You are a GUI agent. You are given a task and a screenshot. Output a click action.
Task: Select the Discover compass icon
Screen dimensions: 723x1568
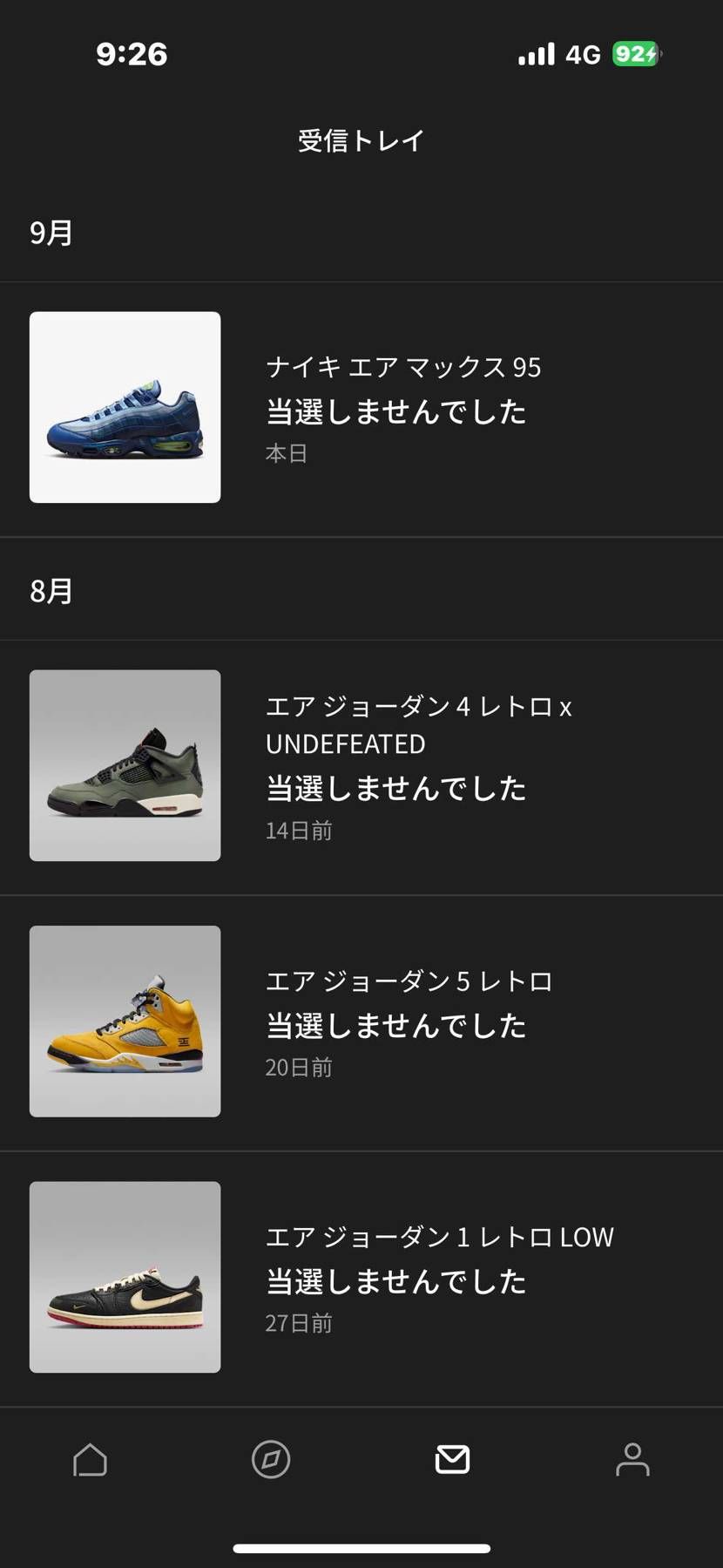[x=271, y=1461]
